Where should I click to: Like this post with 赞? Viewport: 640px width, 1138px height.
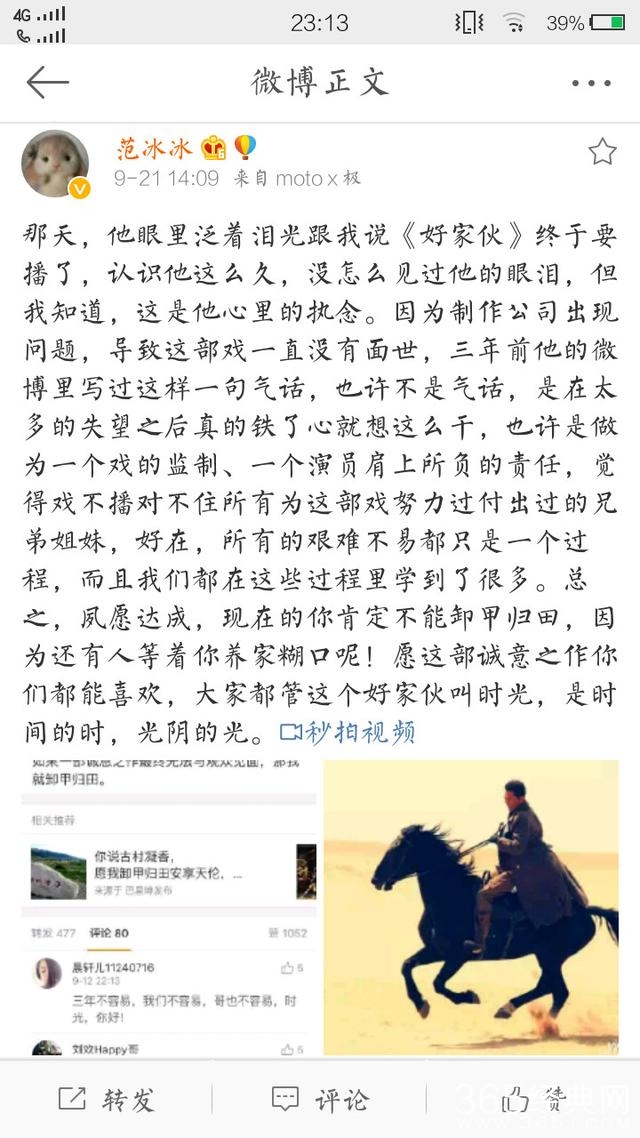(x=533, y=1100)
